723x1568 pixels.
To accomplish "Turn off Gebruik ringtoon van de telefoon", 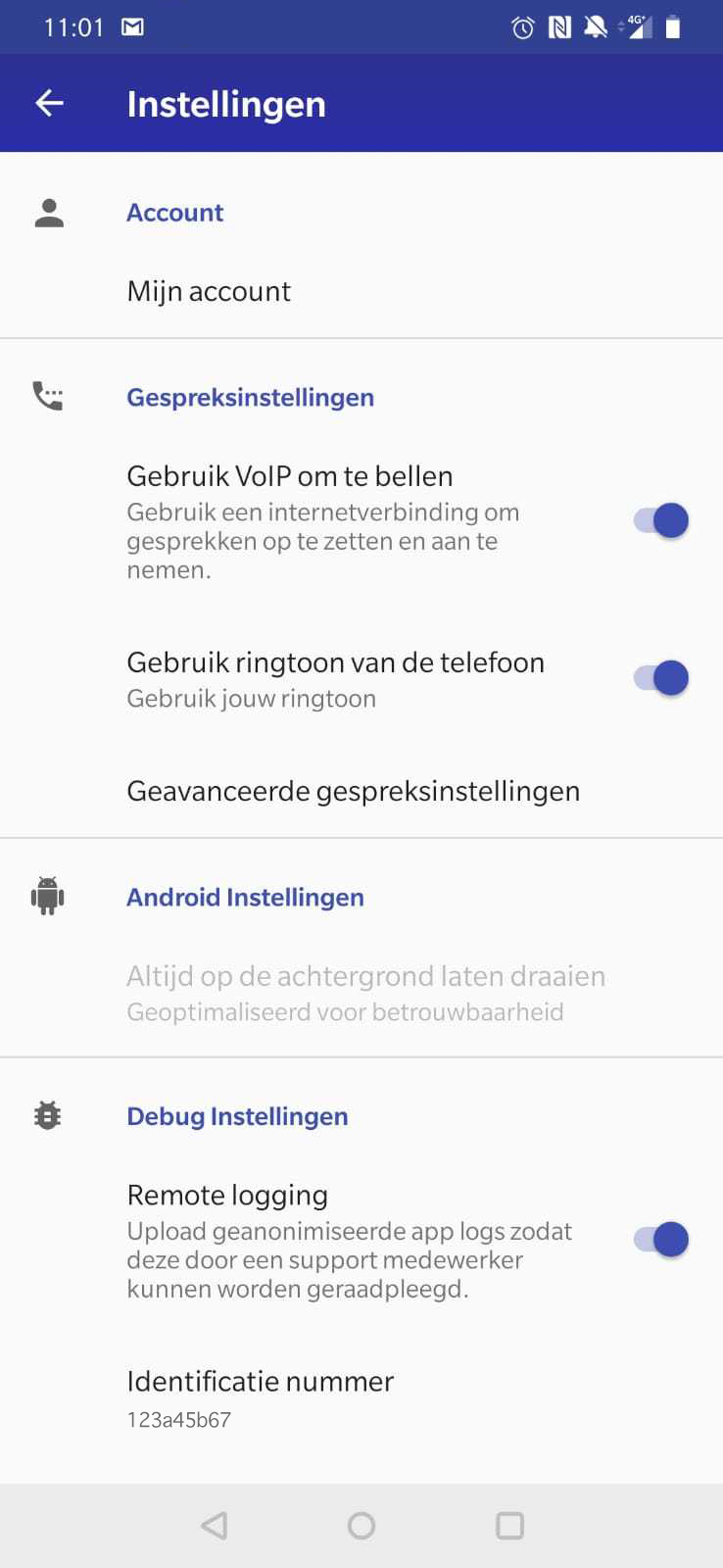I will click(x=661, y=677).
